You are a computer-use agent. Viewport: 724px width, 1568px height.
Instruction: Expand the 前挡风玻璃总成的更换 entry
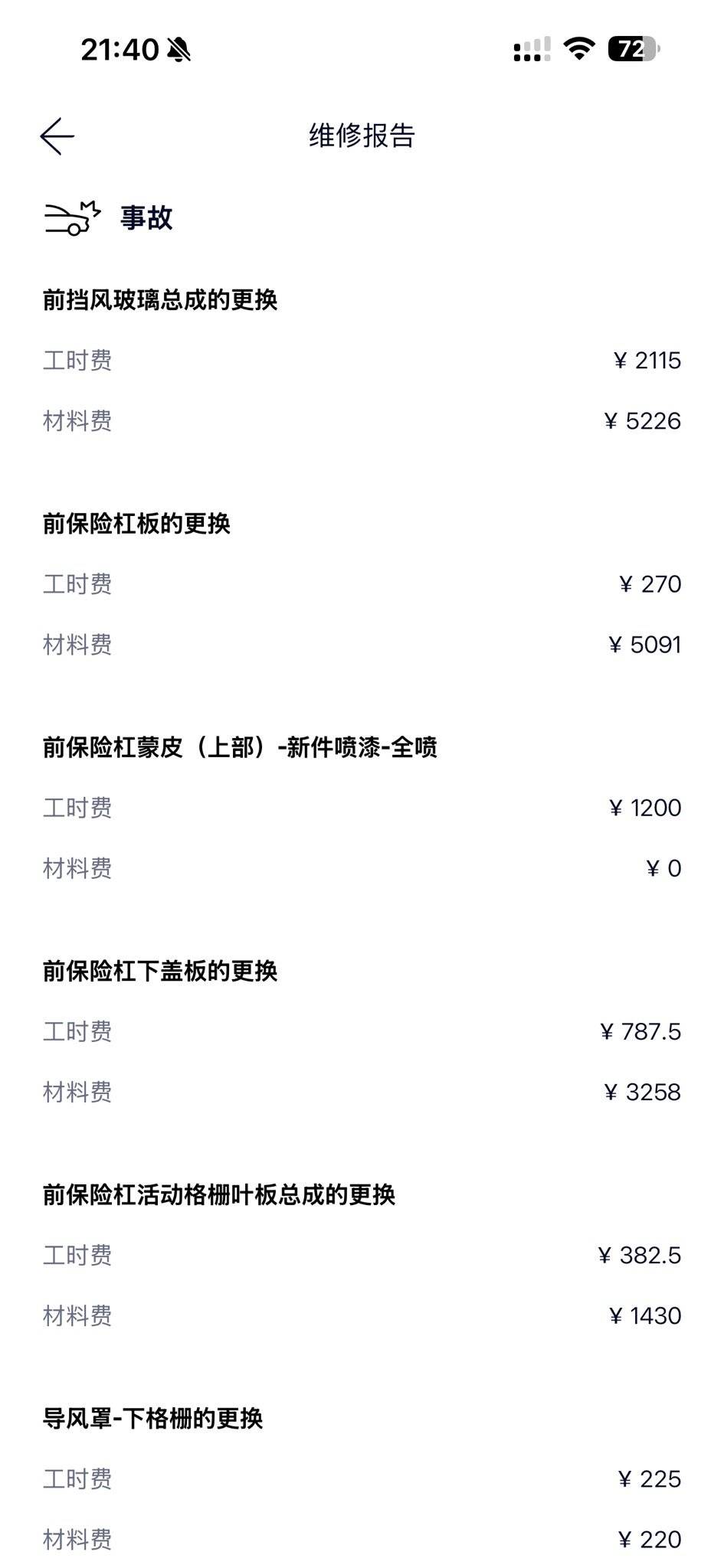click(162, 300)
